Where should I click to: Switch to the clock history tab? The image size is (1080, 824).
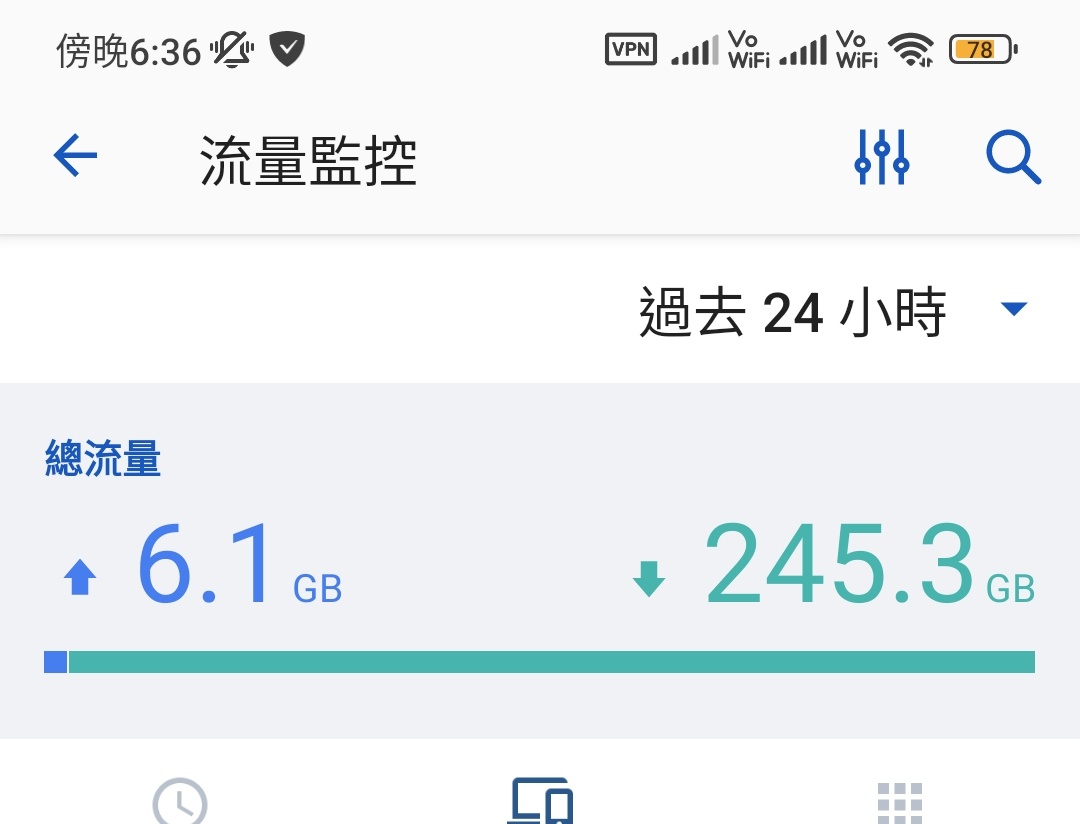coord(180,803)
